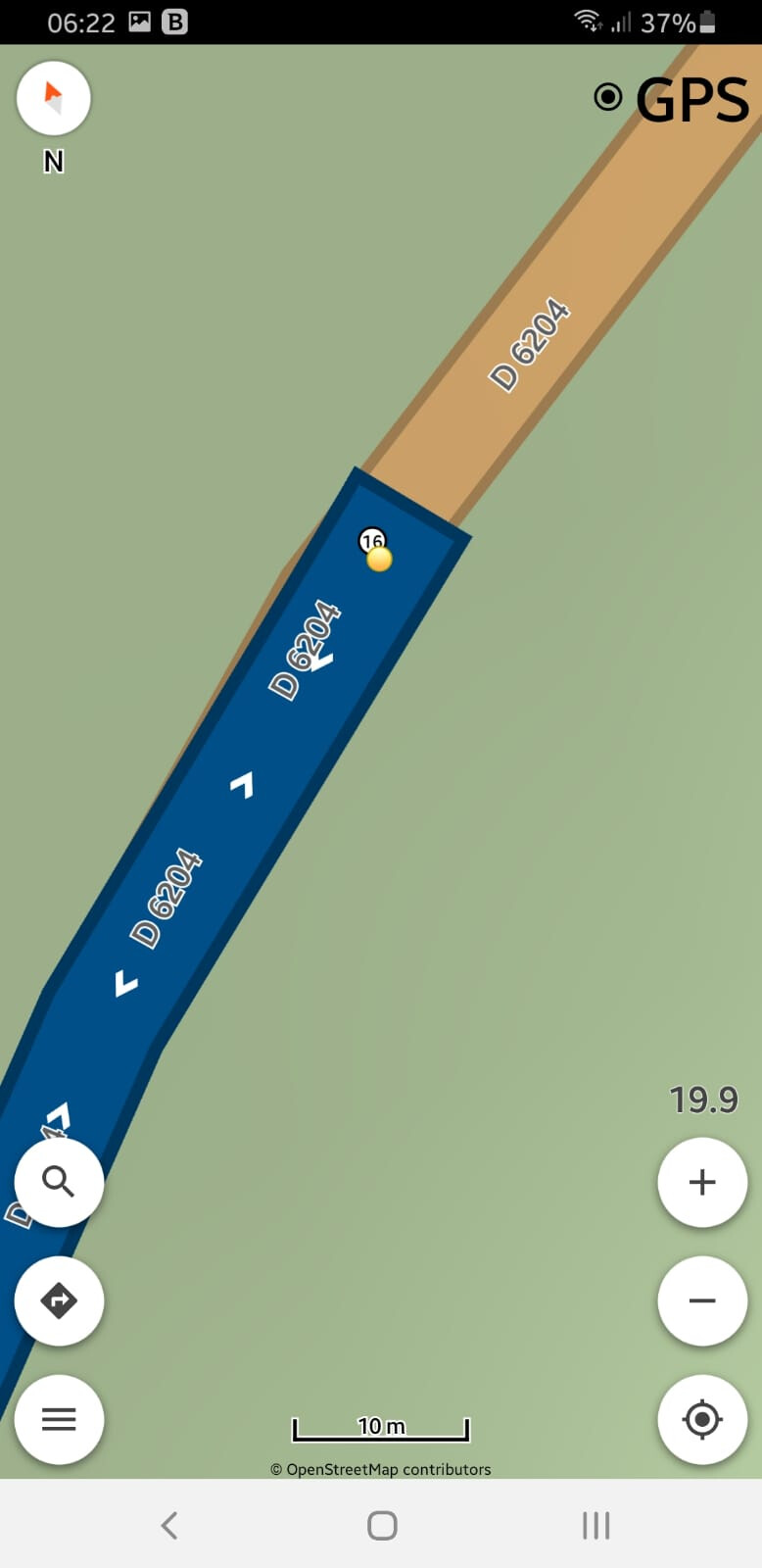Select the marker numbered 16
The height and width of the screenshot is (1568, 762).
(x=372, y=541)
